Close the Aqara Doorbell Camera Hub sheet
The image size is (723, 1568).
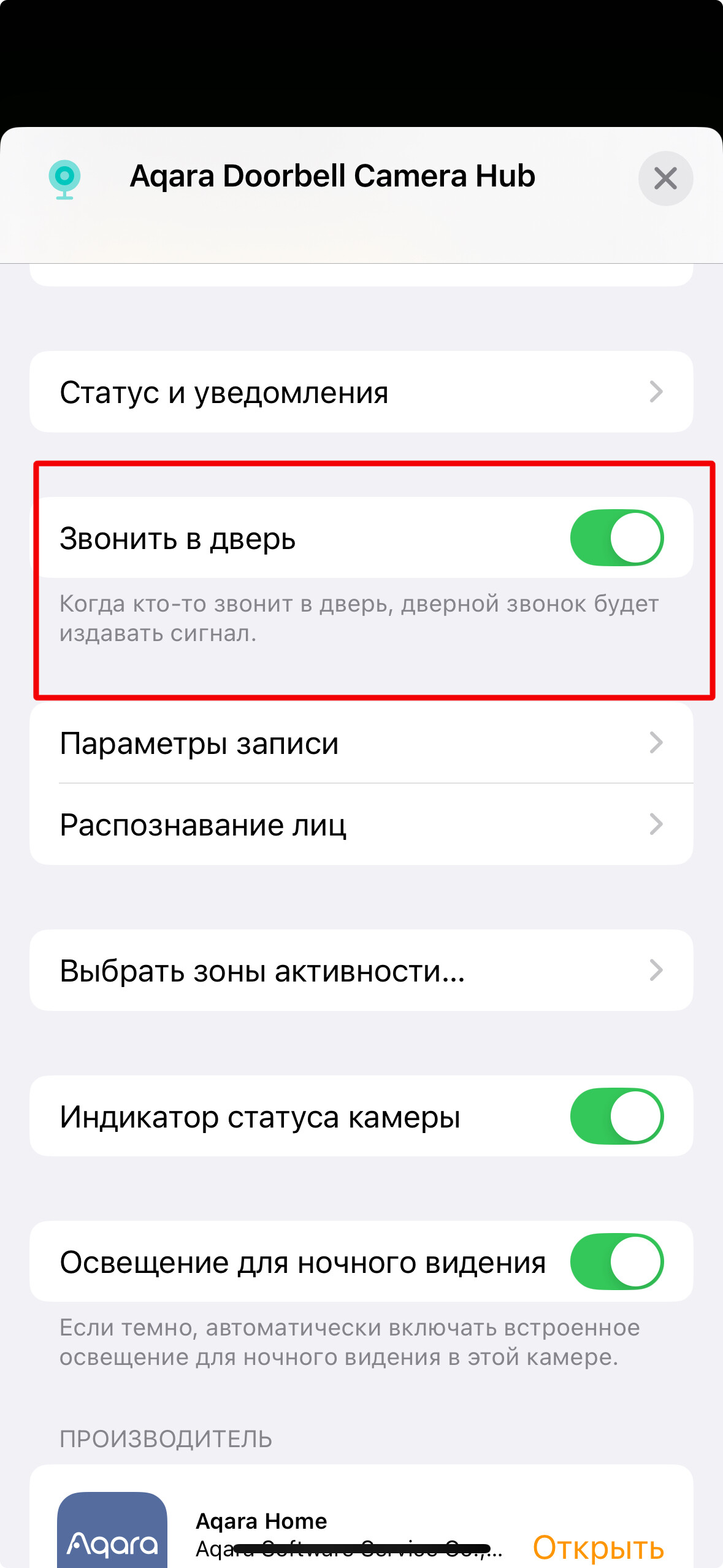(665, 179)
